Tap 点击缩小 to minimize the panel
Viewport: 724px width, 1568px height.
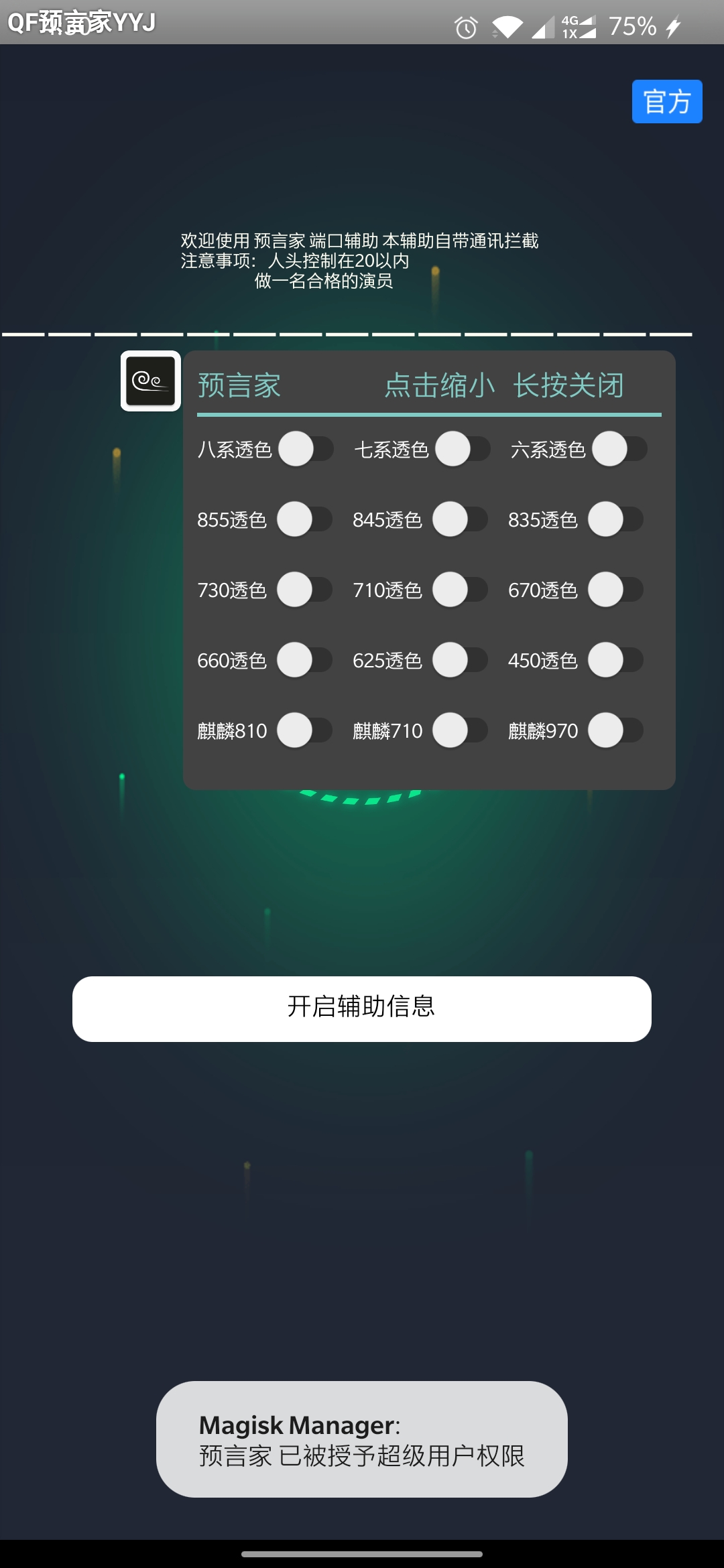tap(439, 386)
